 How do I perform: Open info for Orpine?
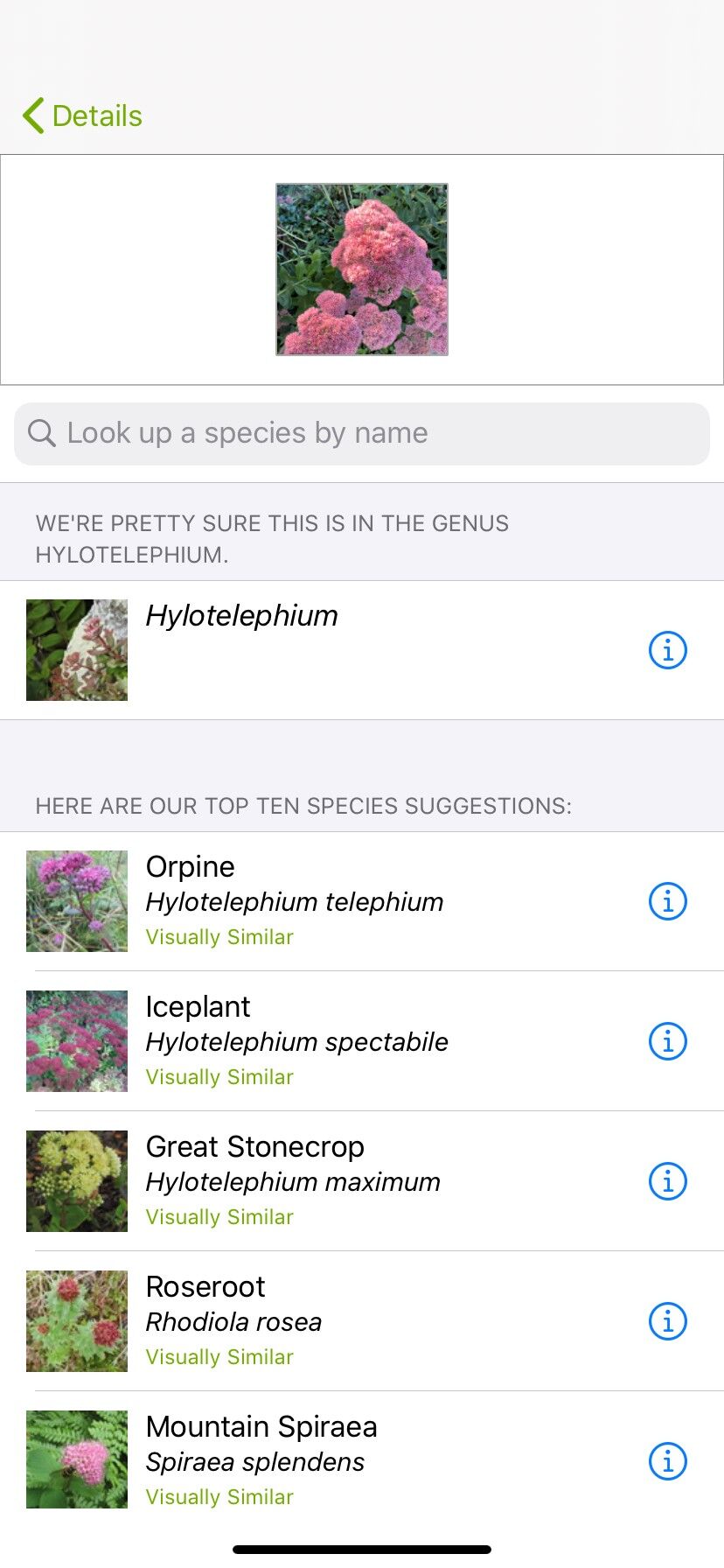666,900
